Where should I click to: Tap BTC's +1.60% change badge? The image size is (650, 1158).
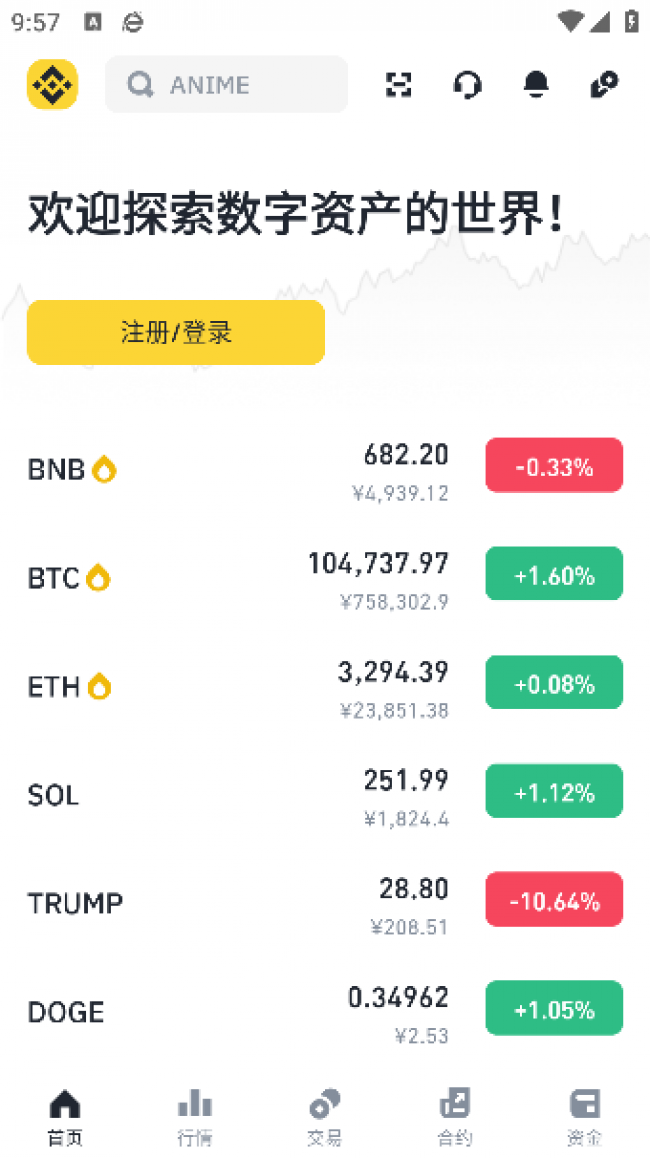[554, 574]
